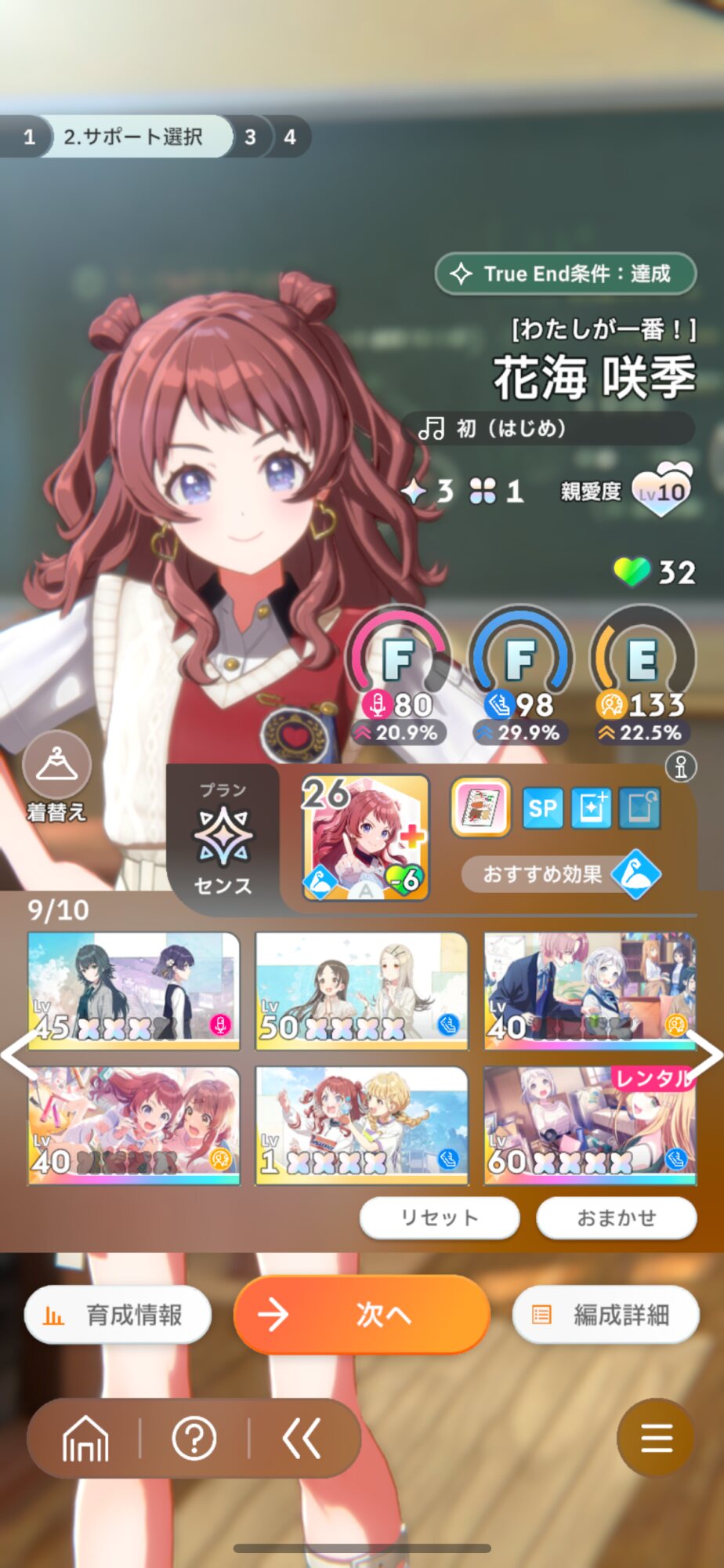Select the Lv 50 support card
This screenshot has height=1568, width=724.
pyautogui.click(x=361, y=990)
